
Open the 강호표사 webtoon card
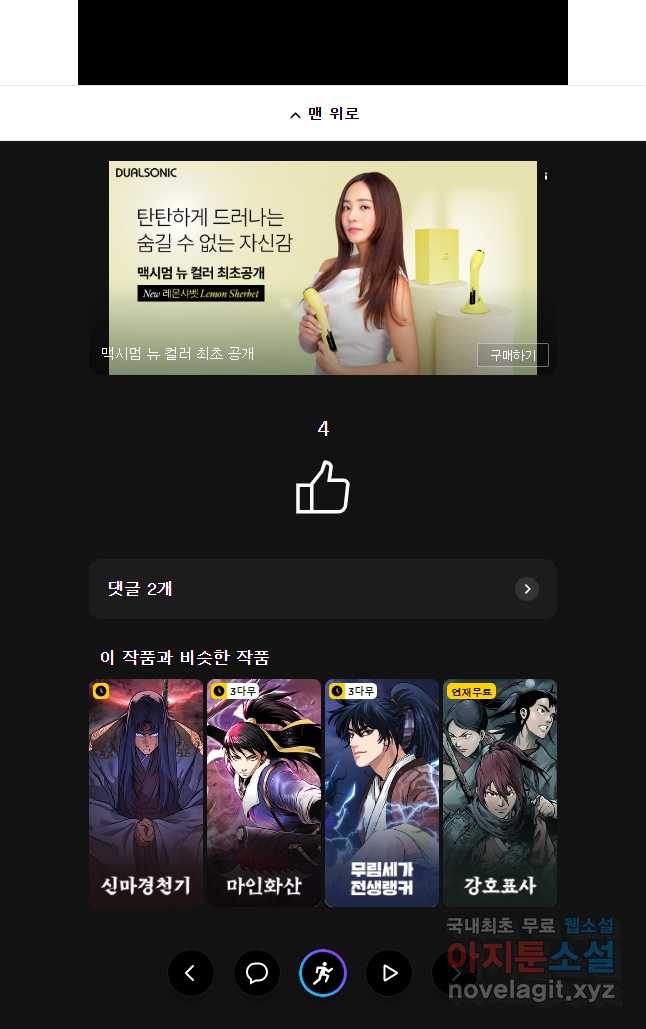coord(500,793)
